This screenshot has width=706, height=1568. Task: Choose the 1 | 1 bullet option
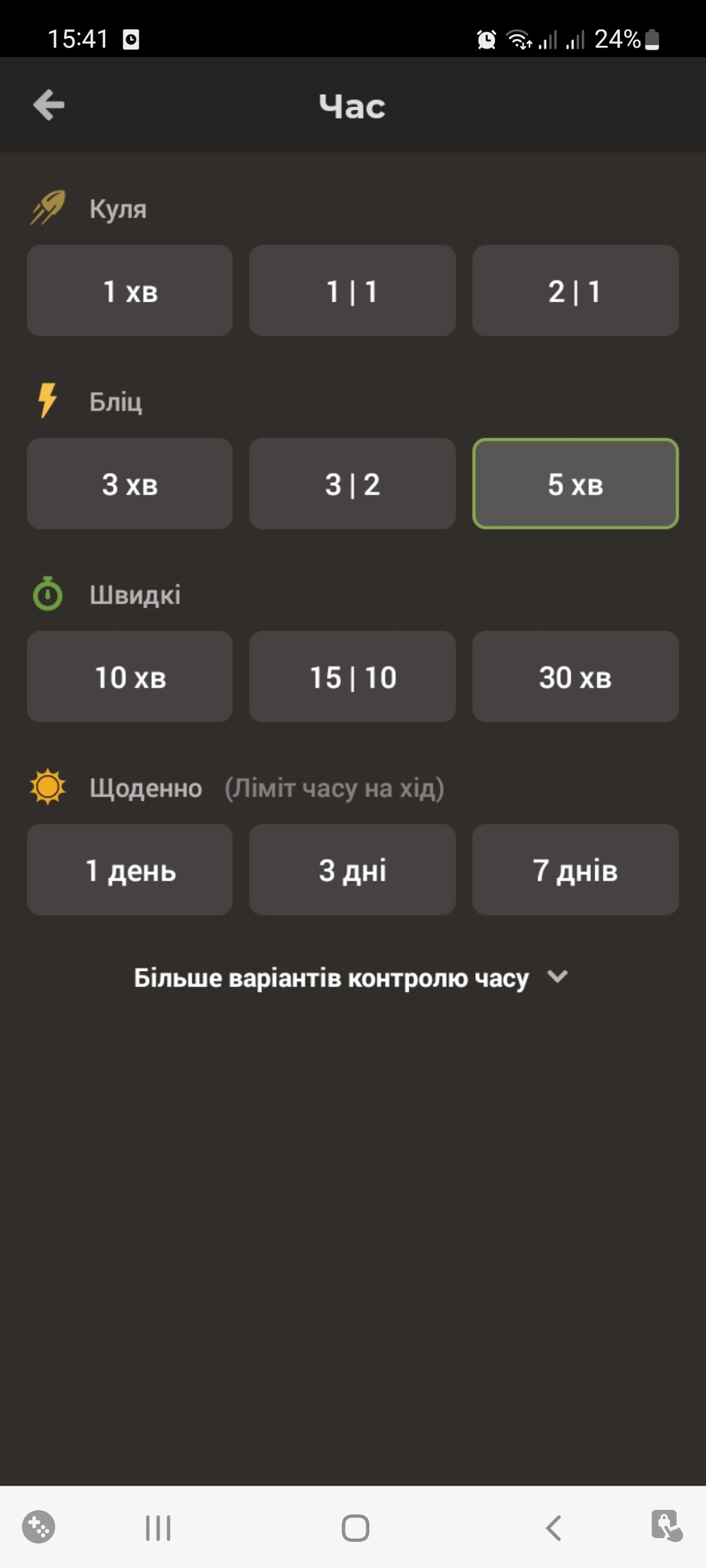point(352,291)
